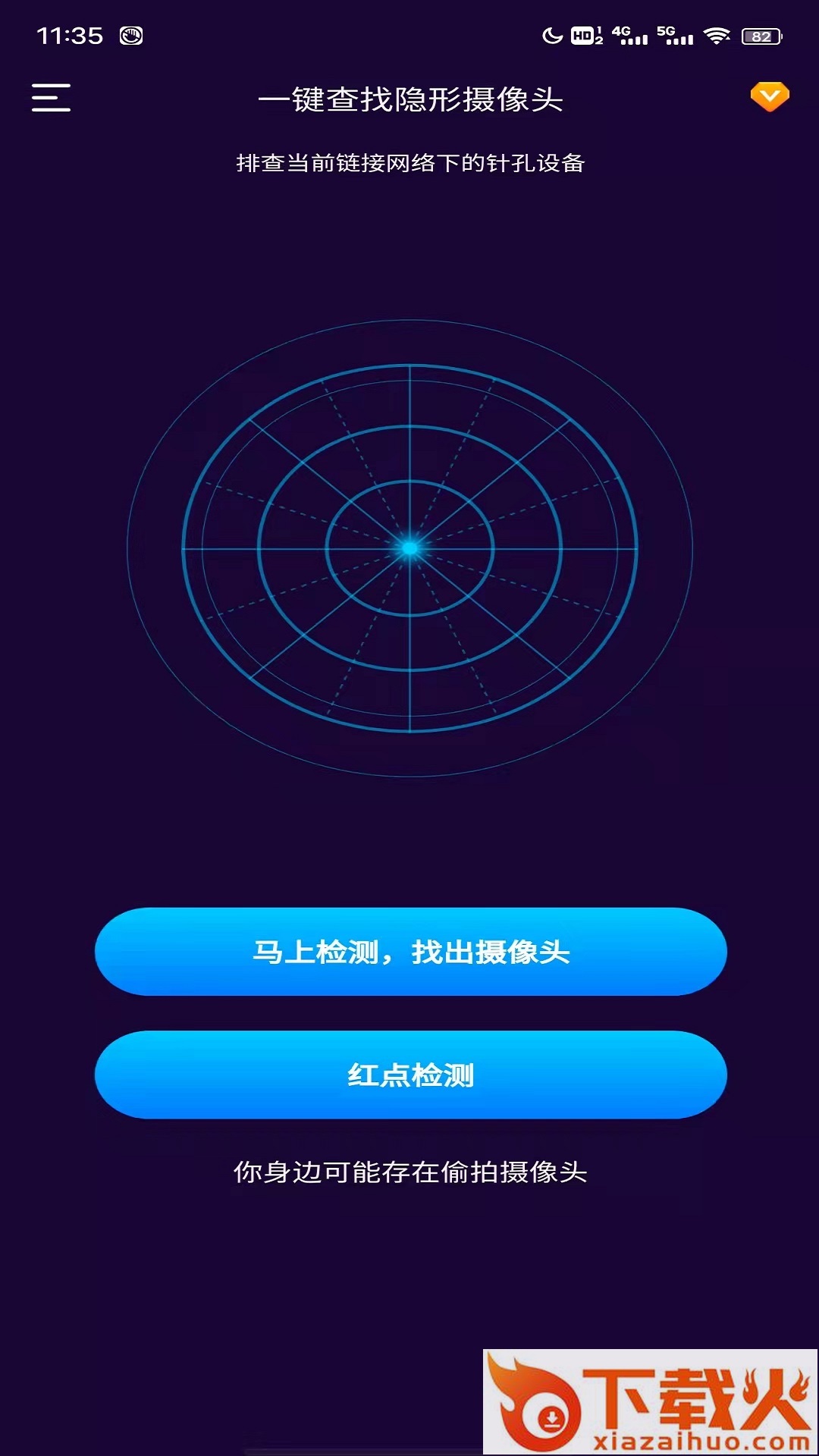This screenshot has height=1456, width=819.
Task: Open the hamburger drawer menu
Action: [51, 98]
